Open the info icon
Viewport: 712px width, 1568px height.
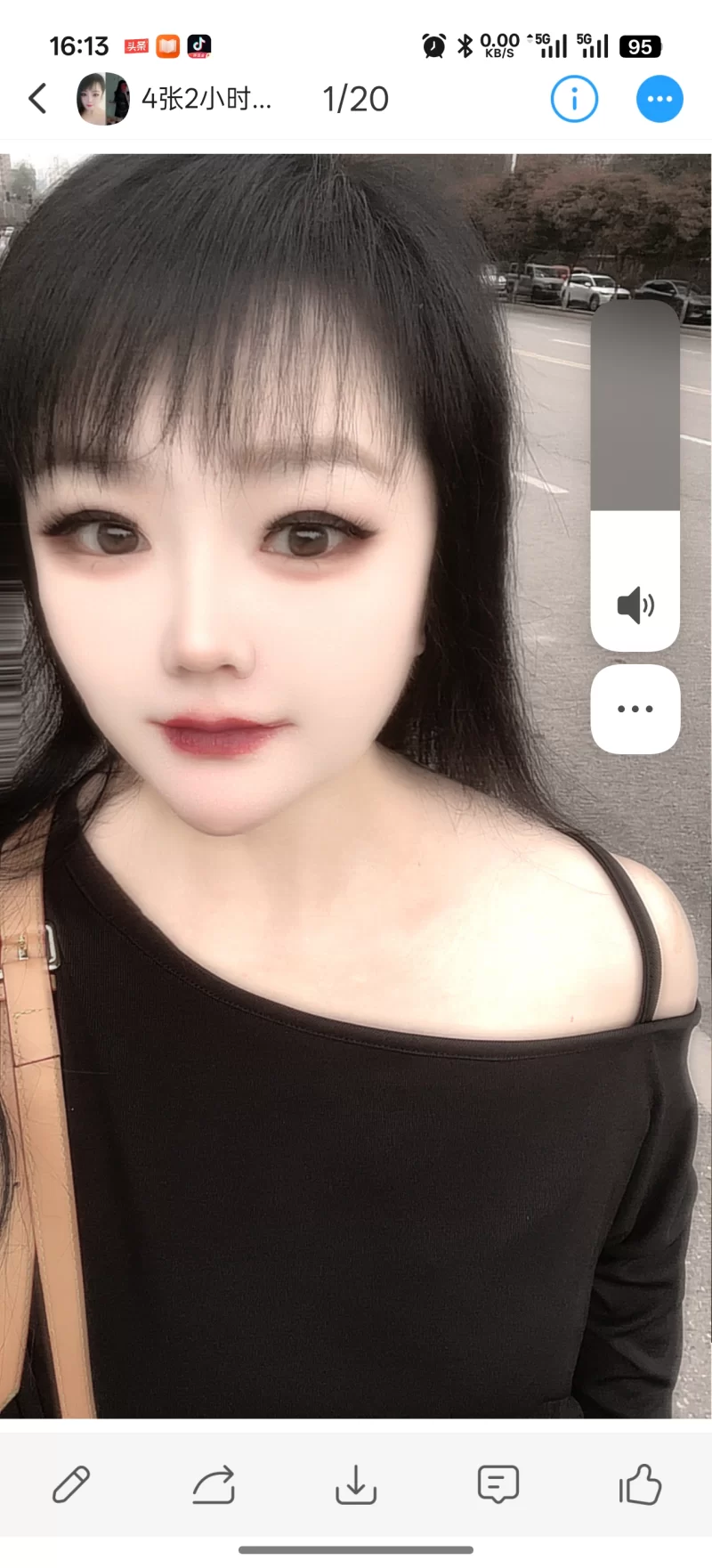pos(574,99)
